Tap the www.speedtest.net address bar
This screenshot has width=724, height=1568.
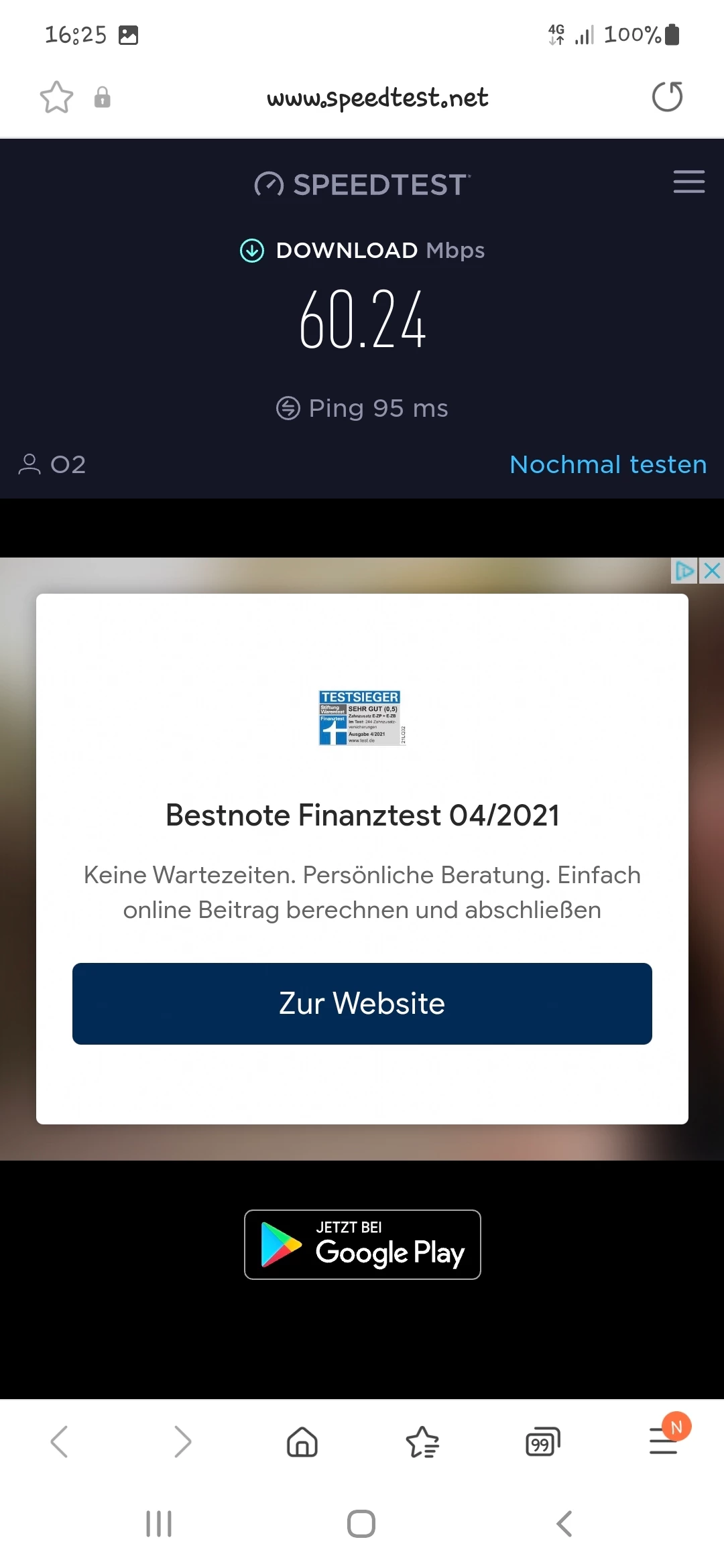377,98
